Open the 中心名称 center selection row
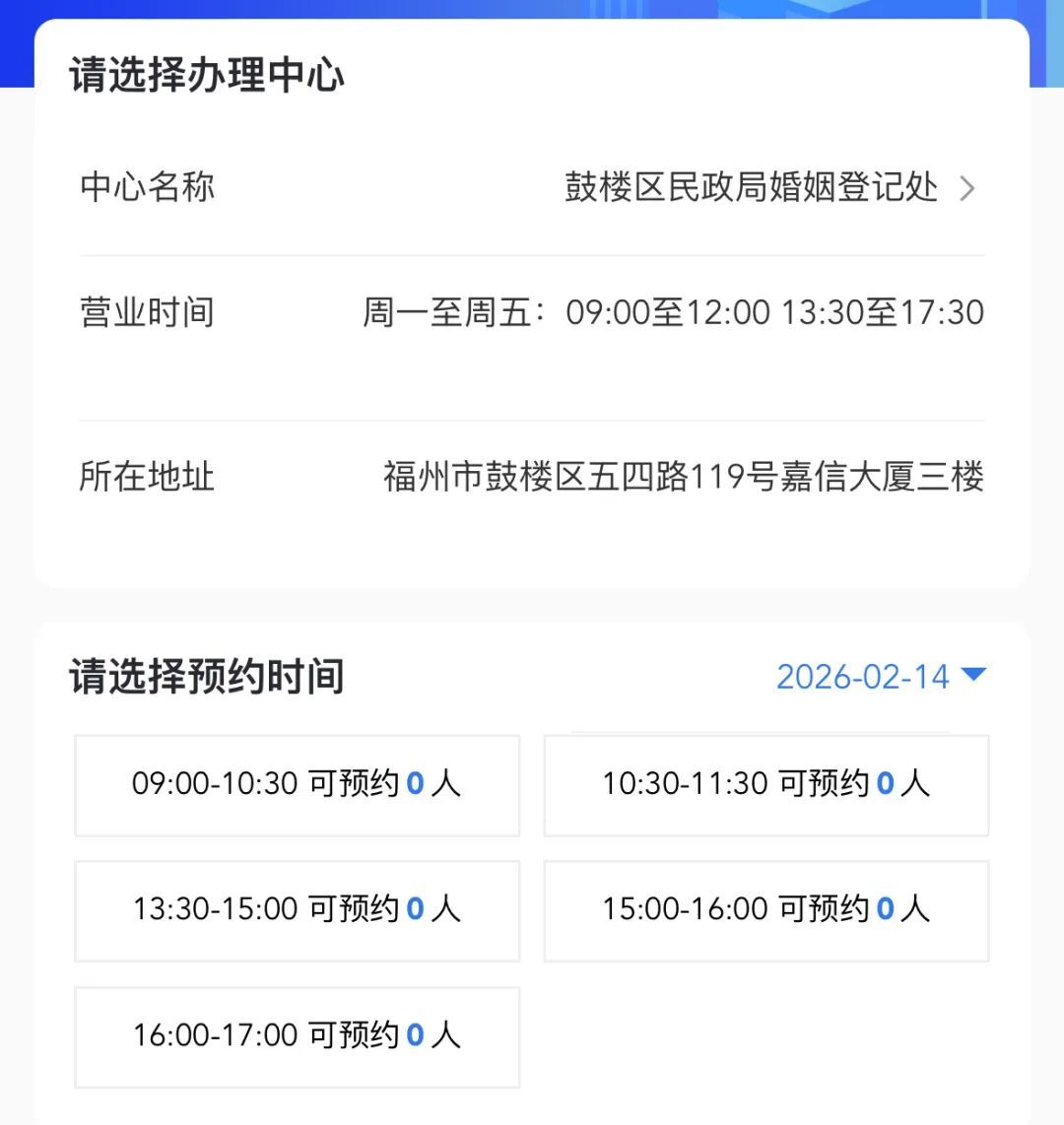Image resolution: width=1064 pixels, height=1125 pixels. [532, 187]
